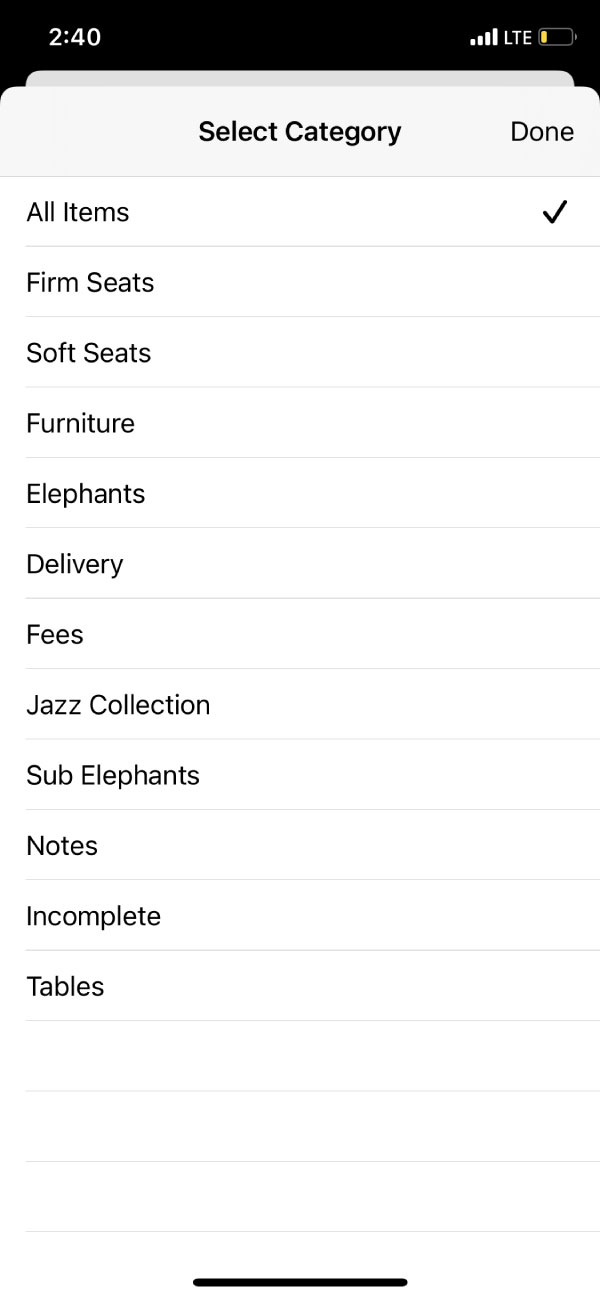Image resolution: width=600 pixels, height=1299 pixels.
Task: Select the Furniture category
Action: [x=300, y=423]
